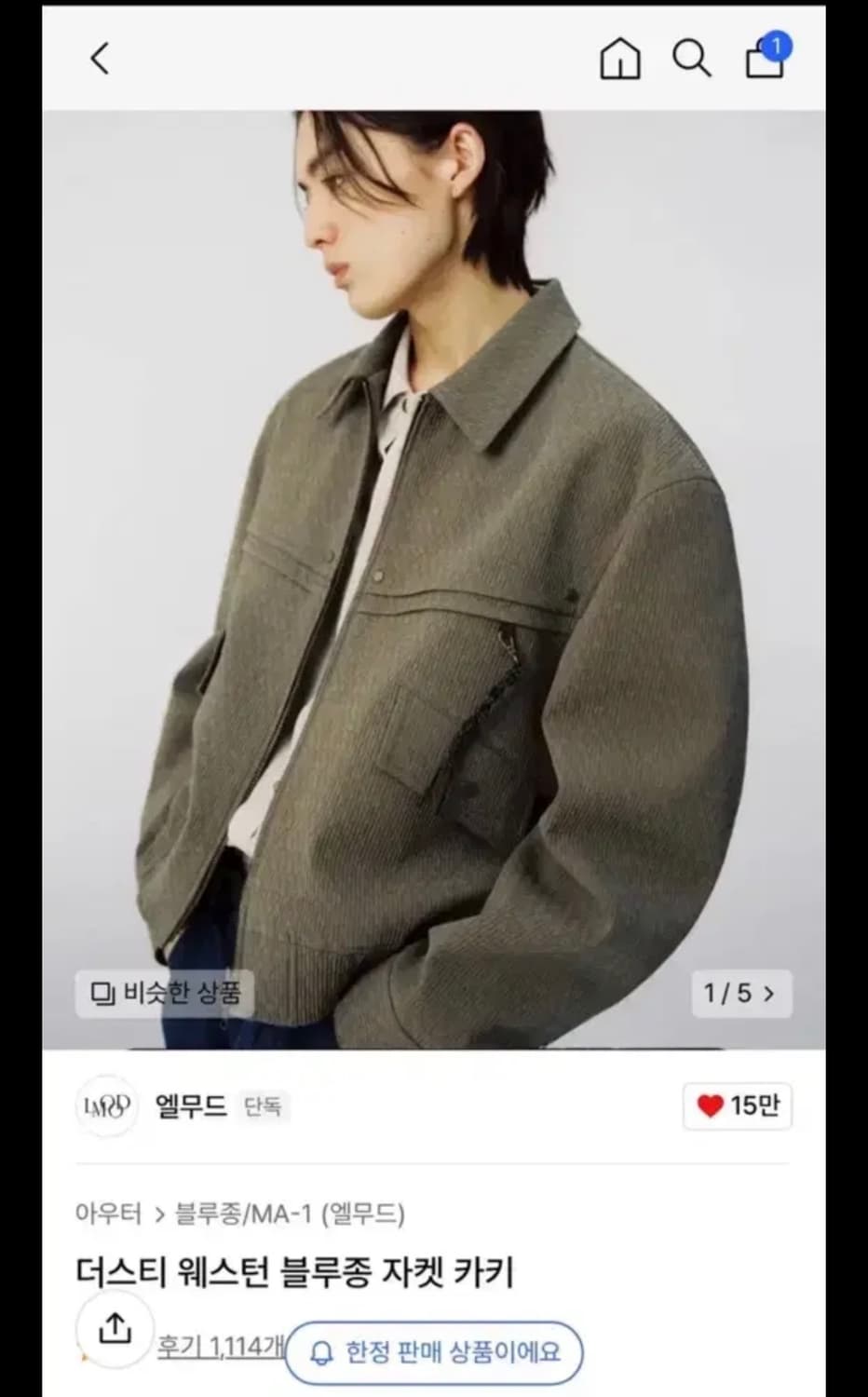This screenshot has width=868, height=1397.
Task: Click the next arrow to see image 2 of 5
Action: coord(768,994)
